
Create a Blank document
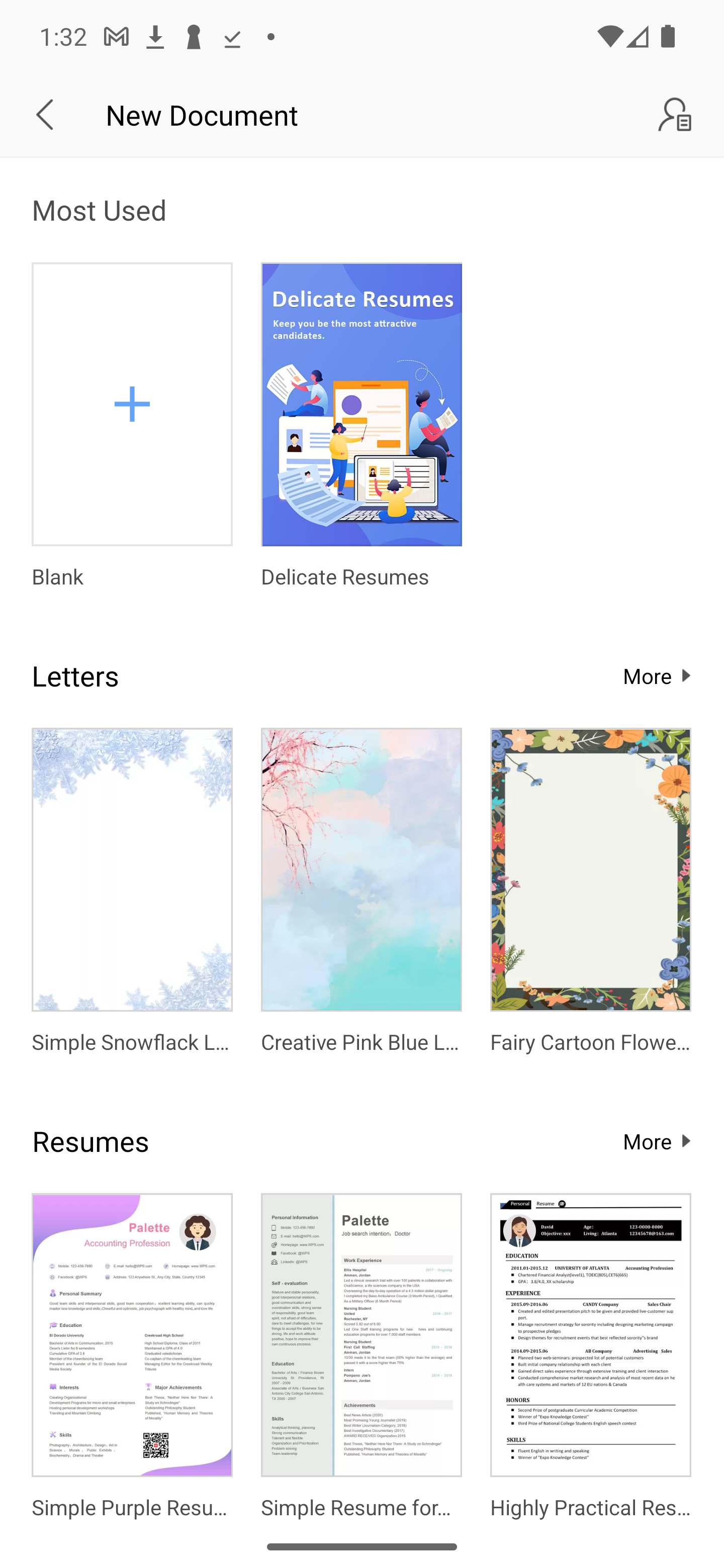(x=132, y=404)
